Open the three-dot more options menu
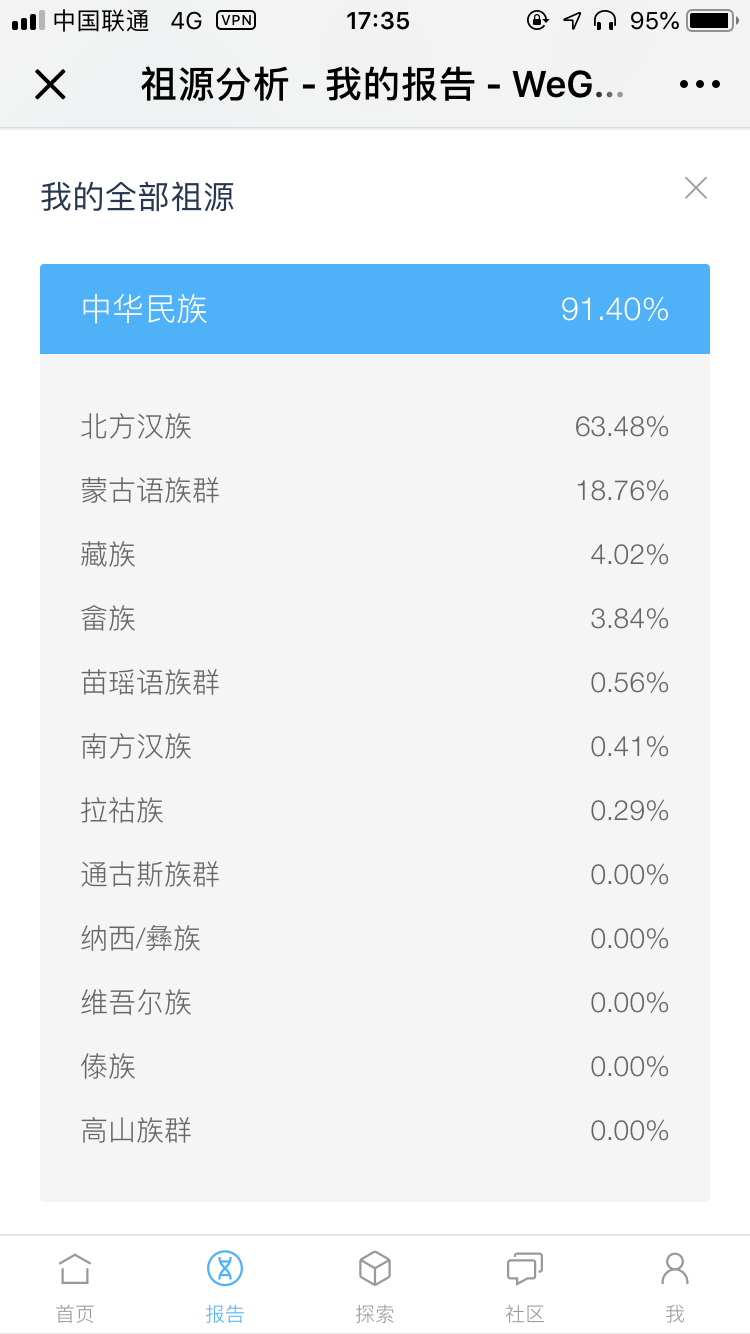 click(x=699, y=85)
